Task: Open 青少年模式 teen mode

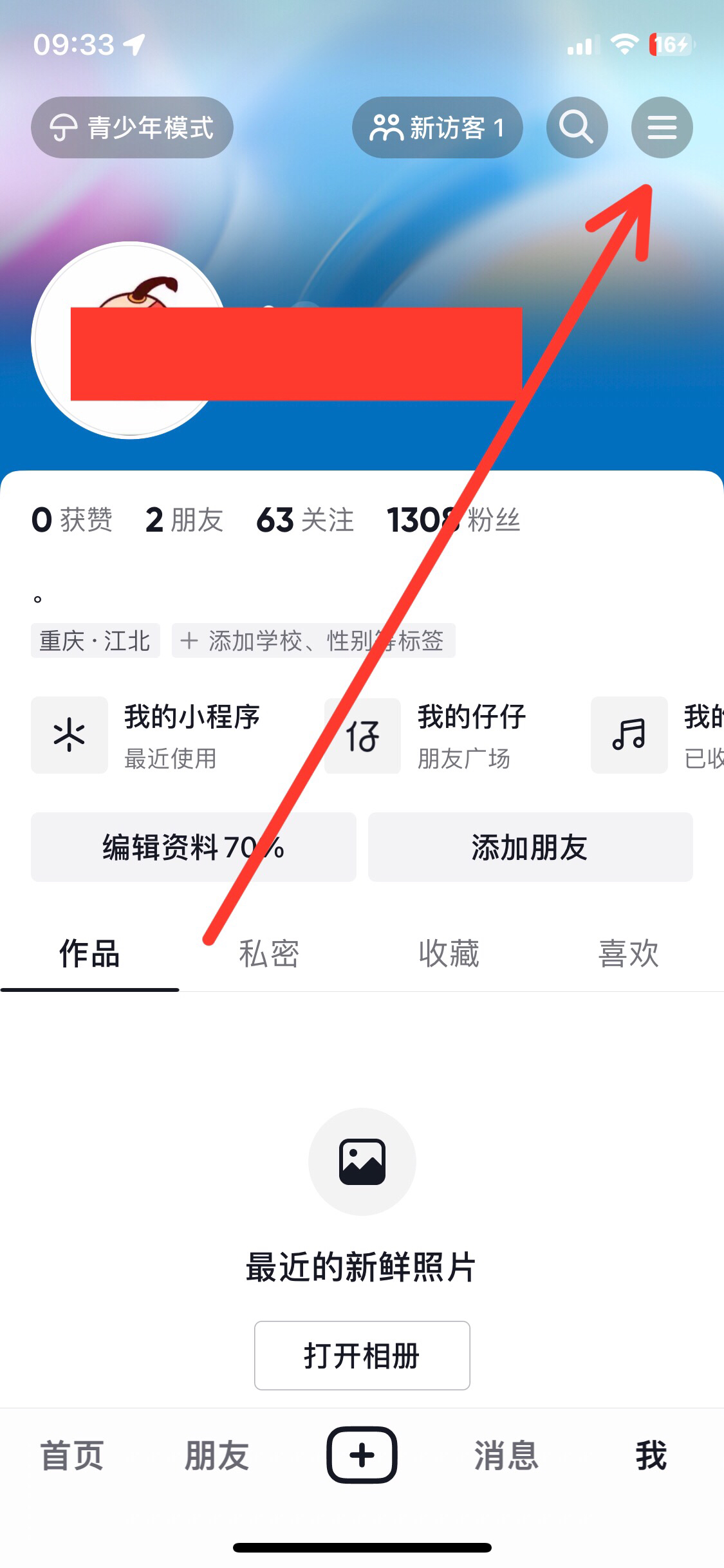Action: 132,127
